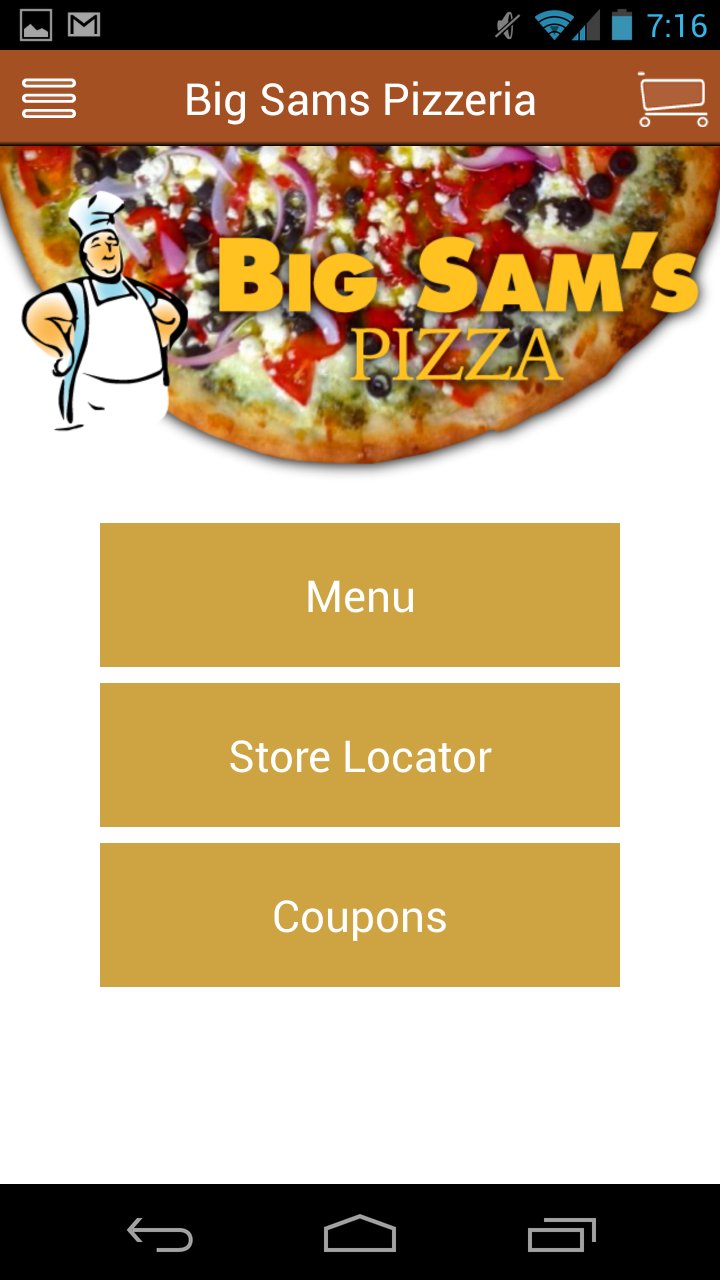Tap the Big Sams Pizzeria title
720x1280 pixels.
tap(360, 99)
